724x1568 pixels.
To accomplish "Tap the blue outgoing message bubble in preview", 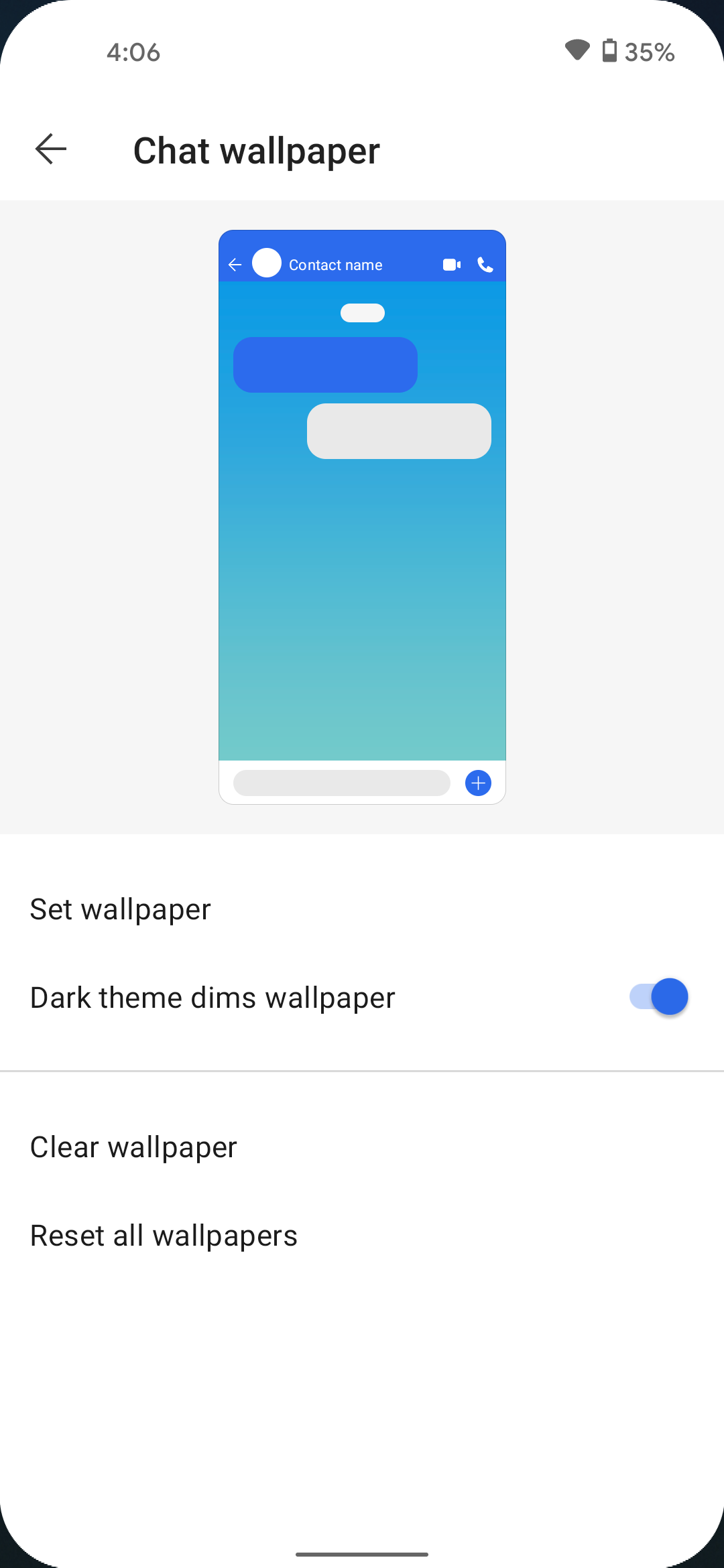I will coord(325,364).
